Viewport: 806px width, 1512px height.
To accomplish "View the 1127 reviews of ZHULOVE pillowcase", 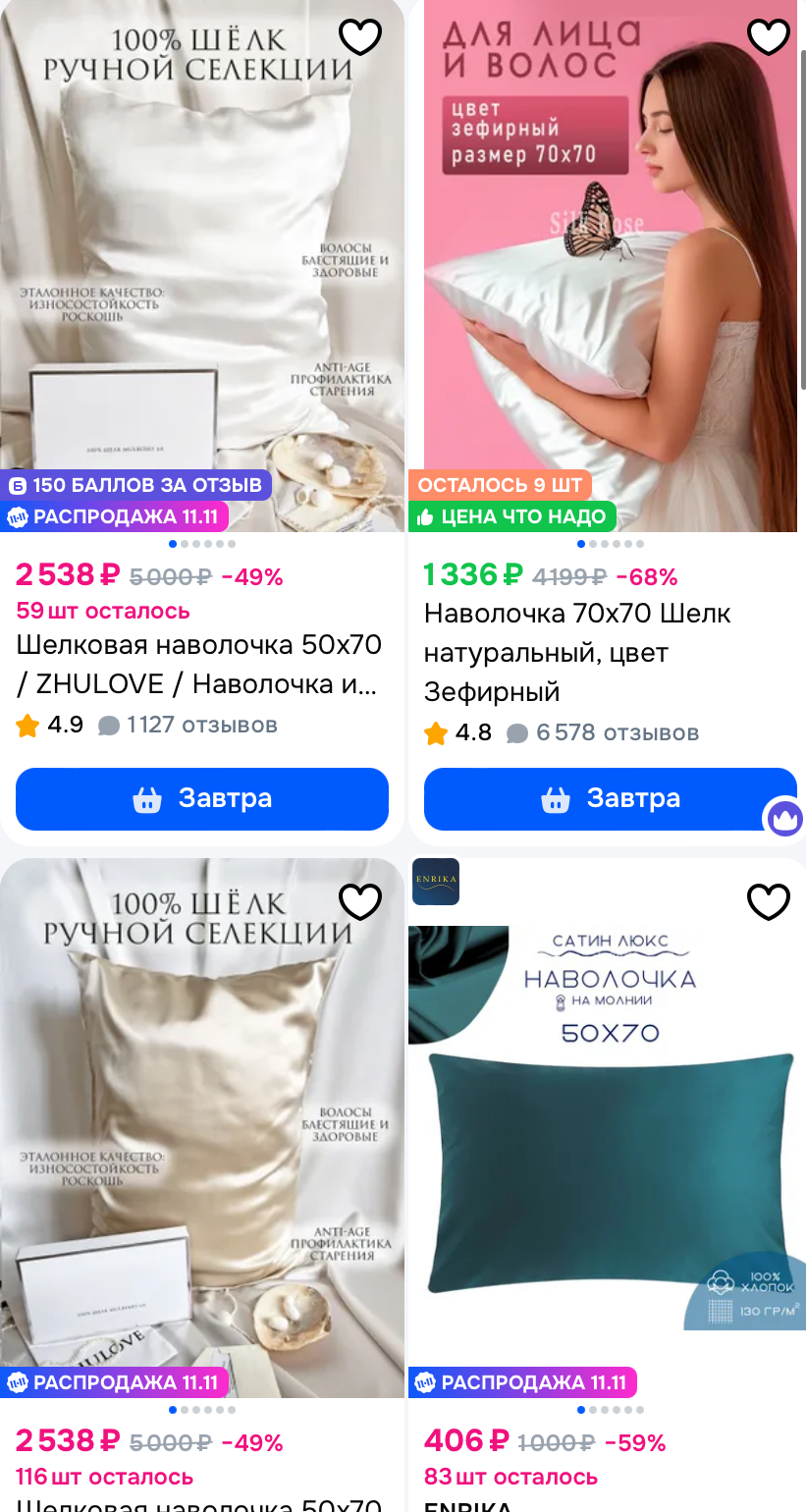I will 201,726.
